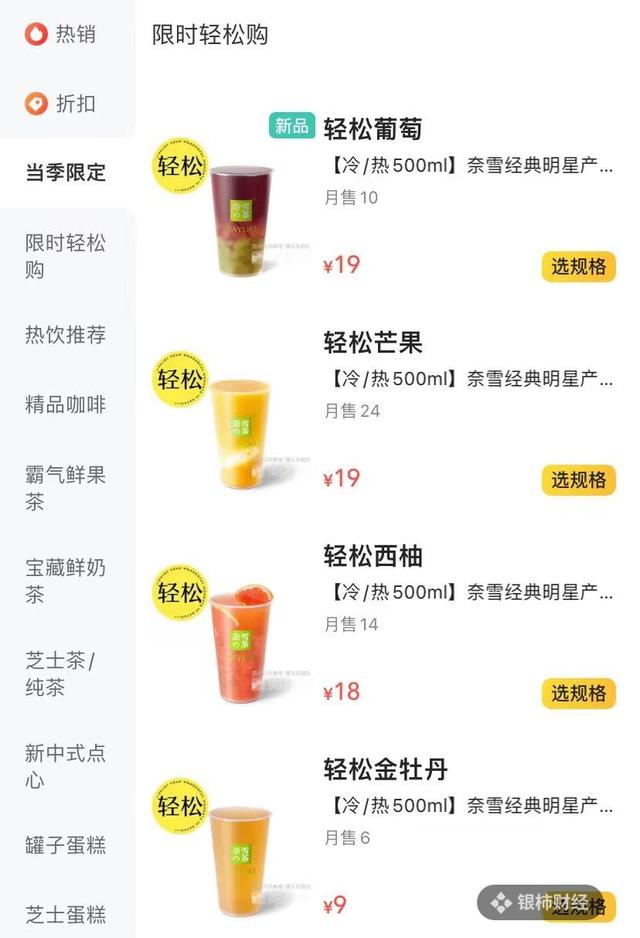Choose specs for 轻松葡萄
Image resolution: width=640 pixels, height=938 pixels.
(x=578, y=267)
